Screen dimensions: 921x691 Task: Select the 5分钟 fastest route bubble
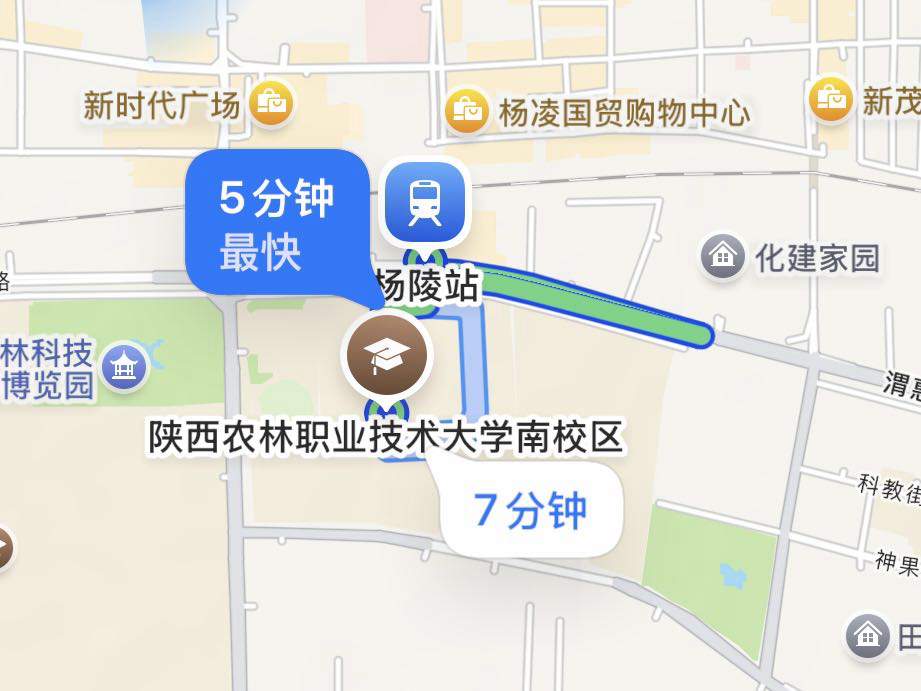[277, 222]
